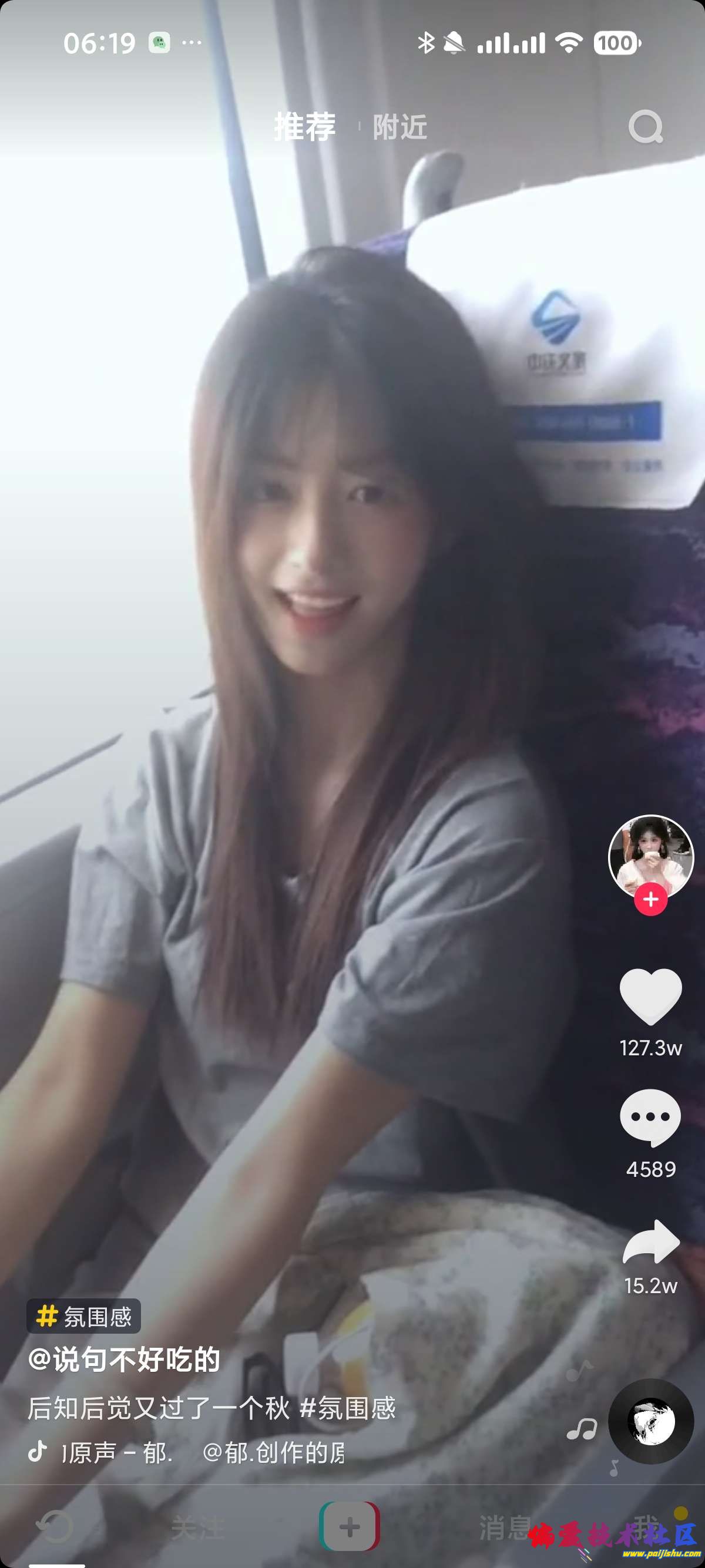This screenshot has height=1568, width=705.
Task: Switch to the 关注 tab
Action: click(x=198, y=1528)
